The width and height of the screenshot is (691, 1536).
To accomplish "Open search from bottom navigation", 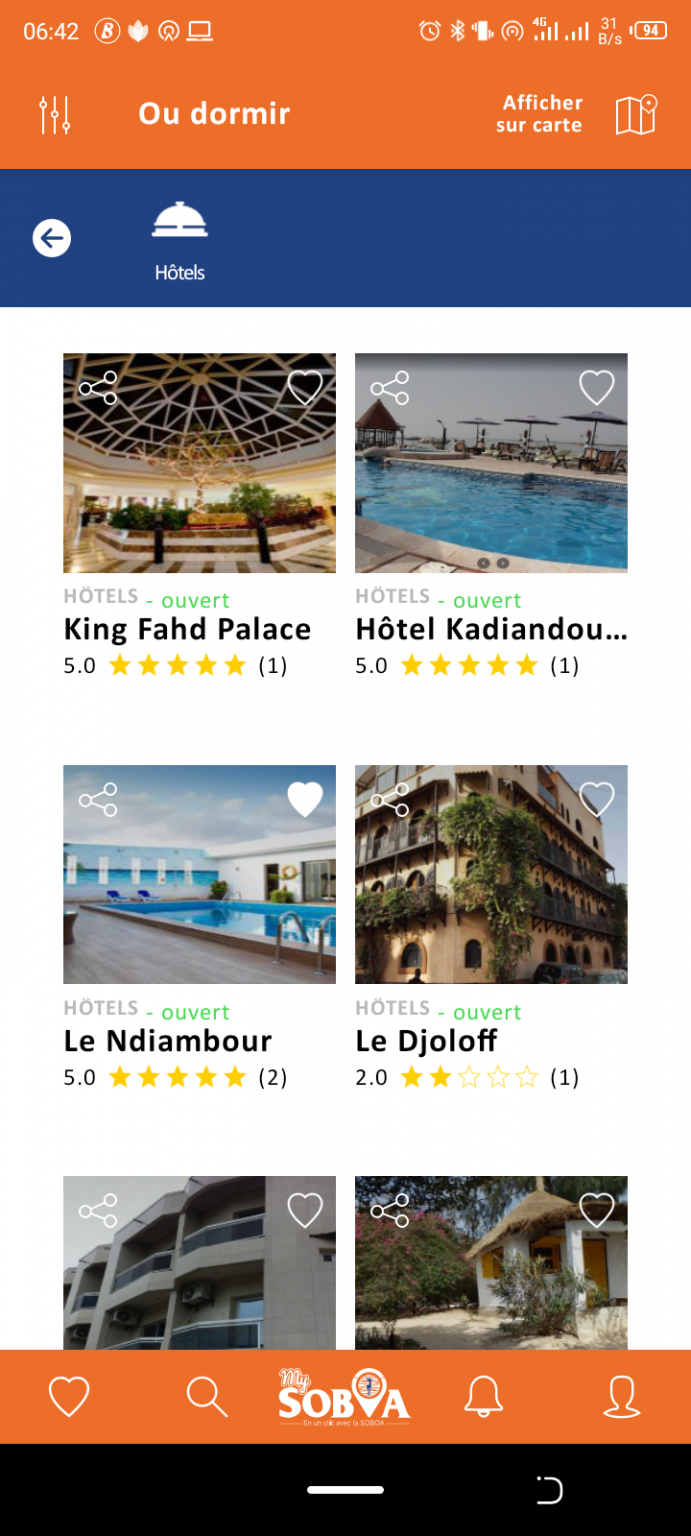I will (207, 1396).
